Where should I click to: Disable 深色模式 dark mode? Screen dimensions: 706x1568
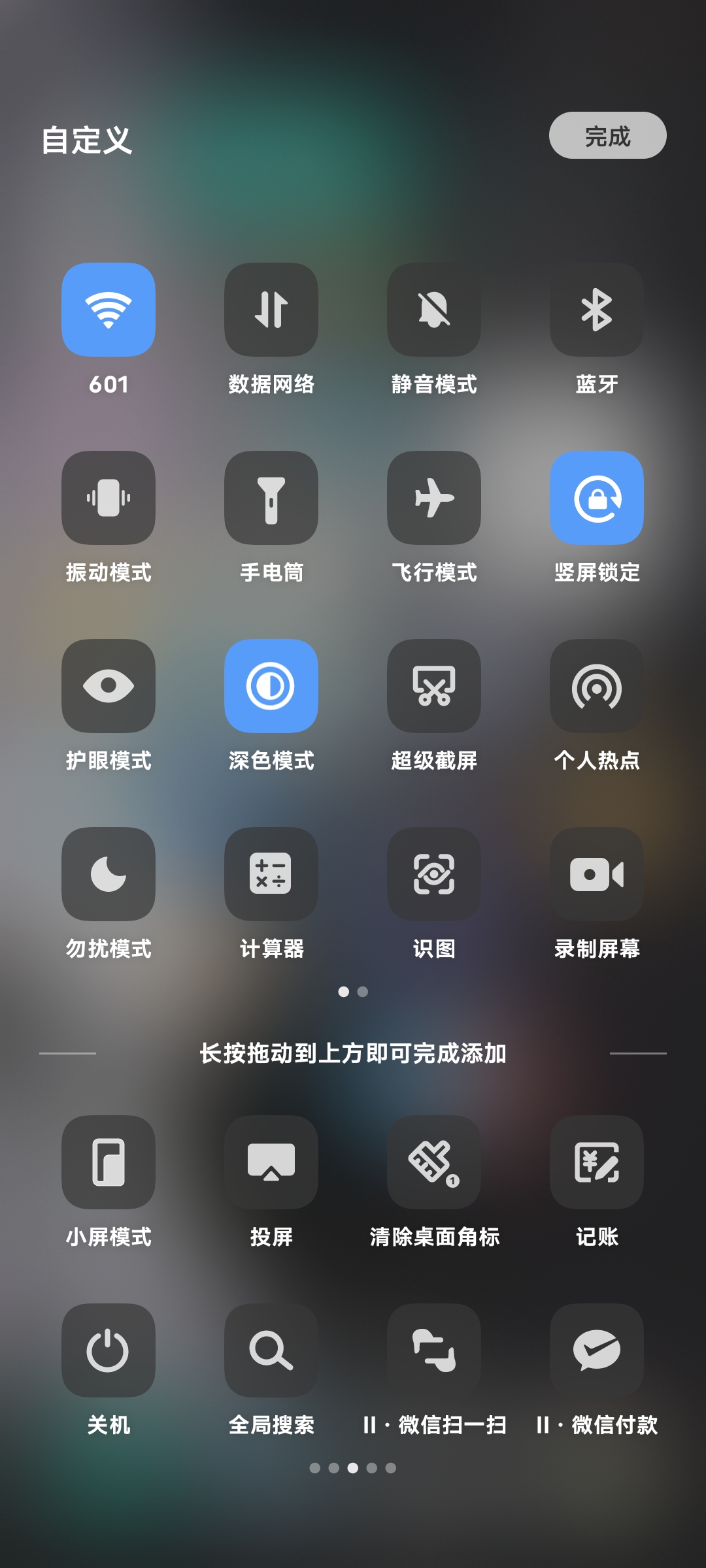click(x=271, y=686)
